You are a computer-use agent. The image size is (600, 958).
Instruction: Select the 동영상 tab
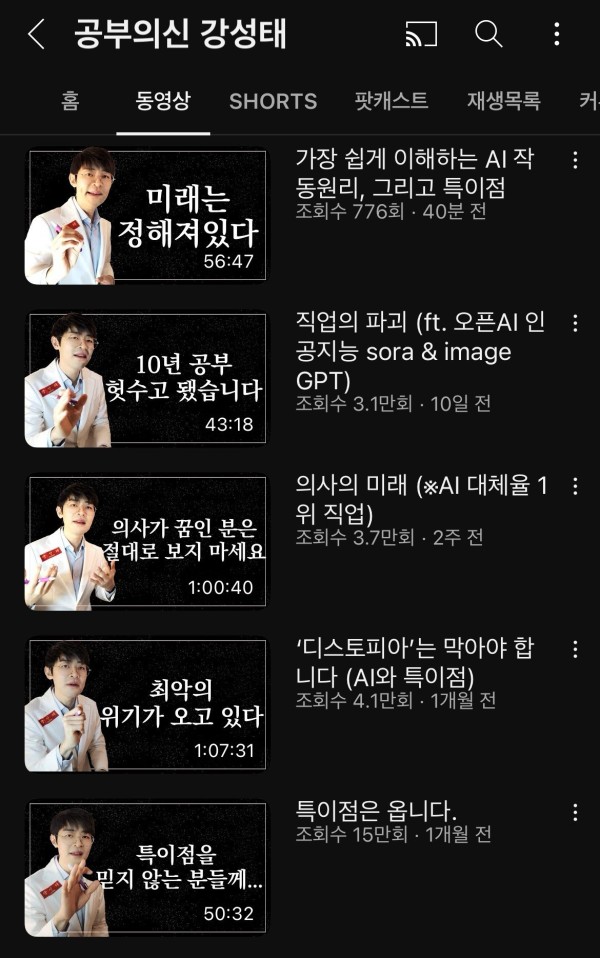tap(163, 101)
